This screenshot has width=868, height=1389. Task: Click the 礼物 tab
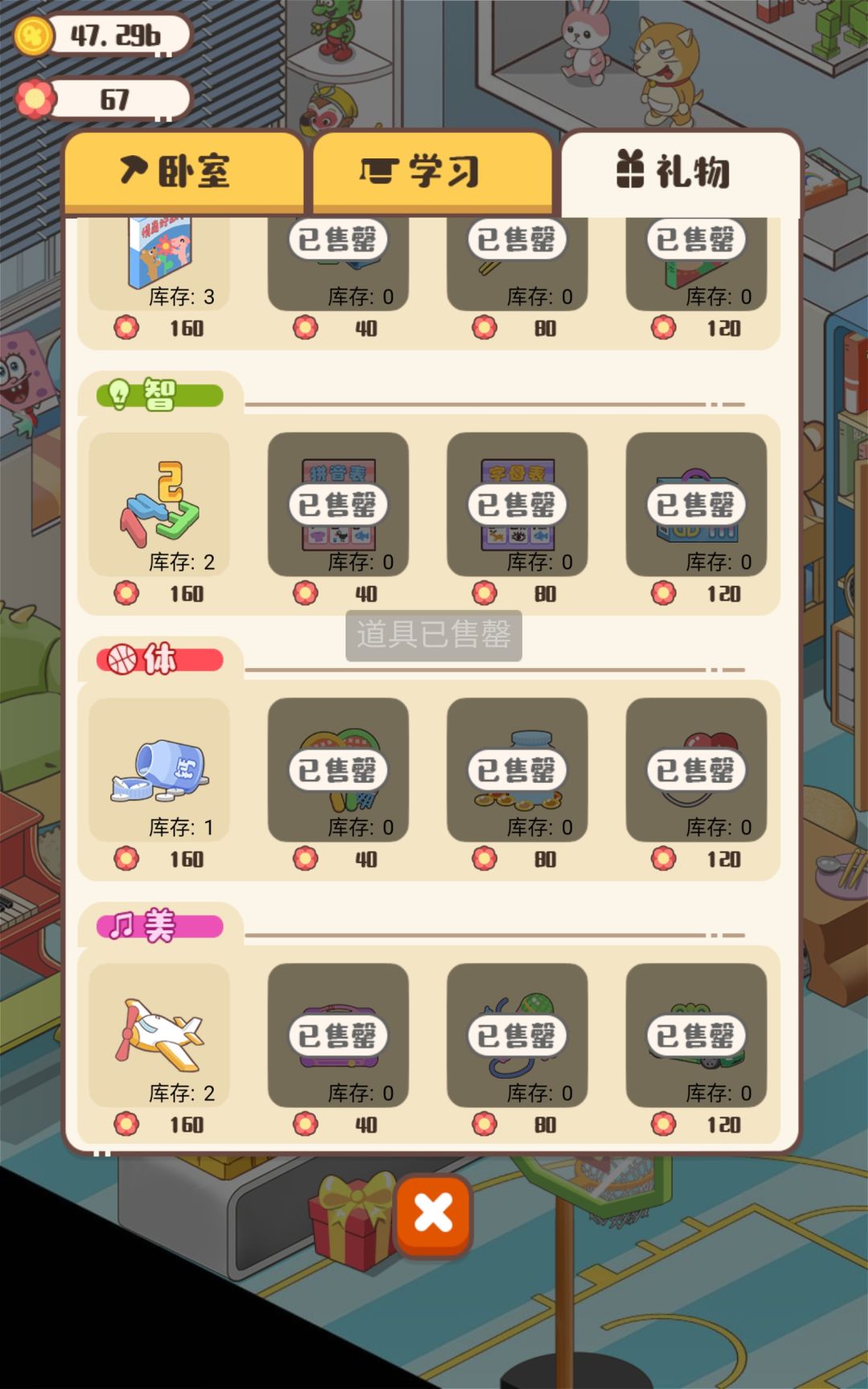[679, 171]
